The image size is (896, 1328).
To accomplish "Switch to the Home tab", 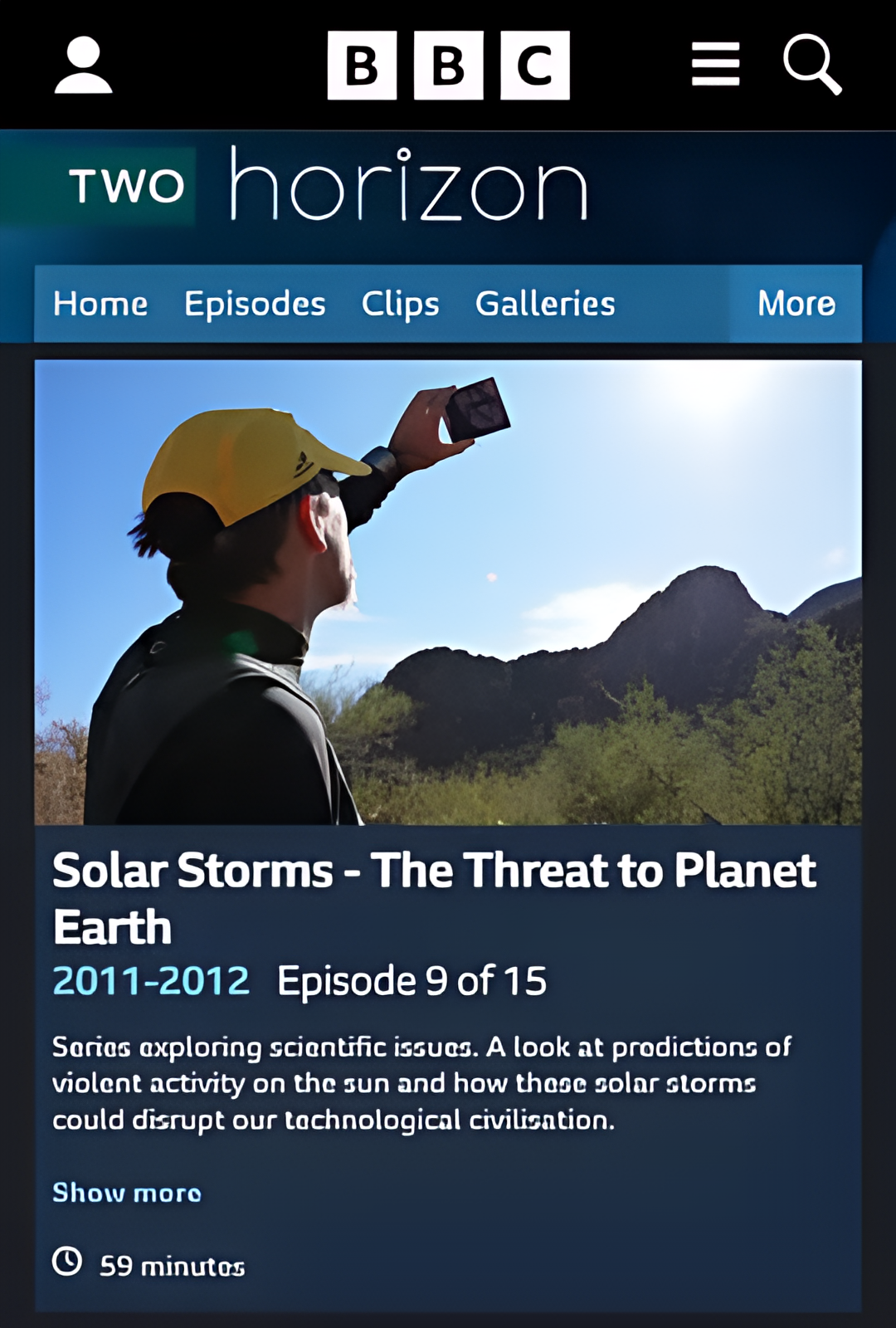I will (100, 304).
